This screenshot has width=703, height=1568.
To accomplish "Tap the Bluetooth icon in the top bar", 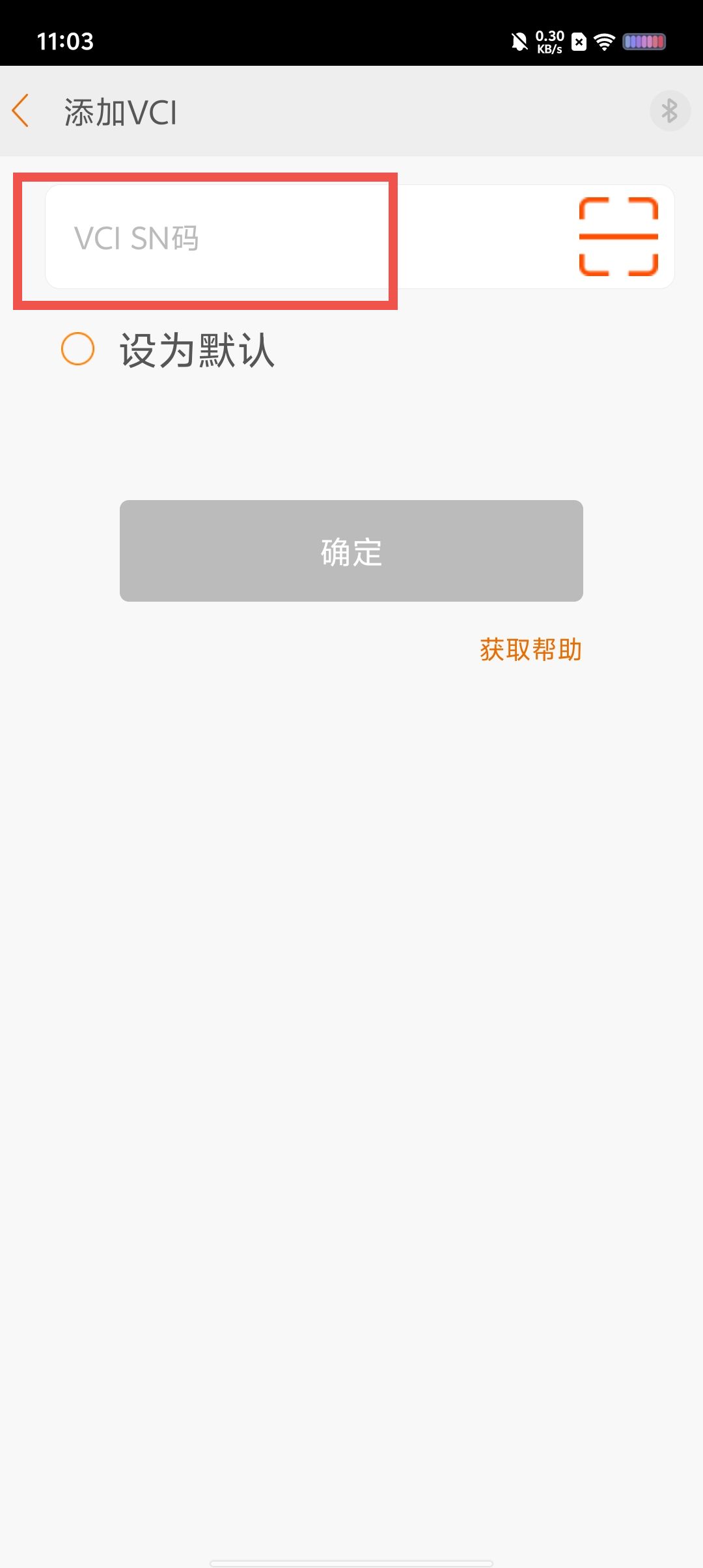I will pos(669,111).
